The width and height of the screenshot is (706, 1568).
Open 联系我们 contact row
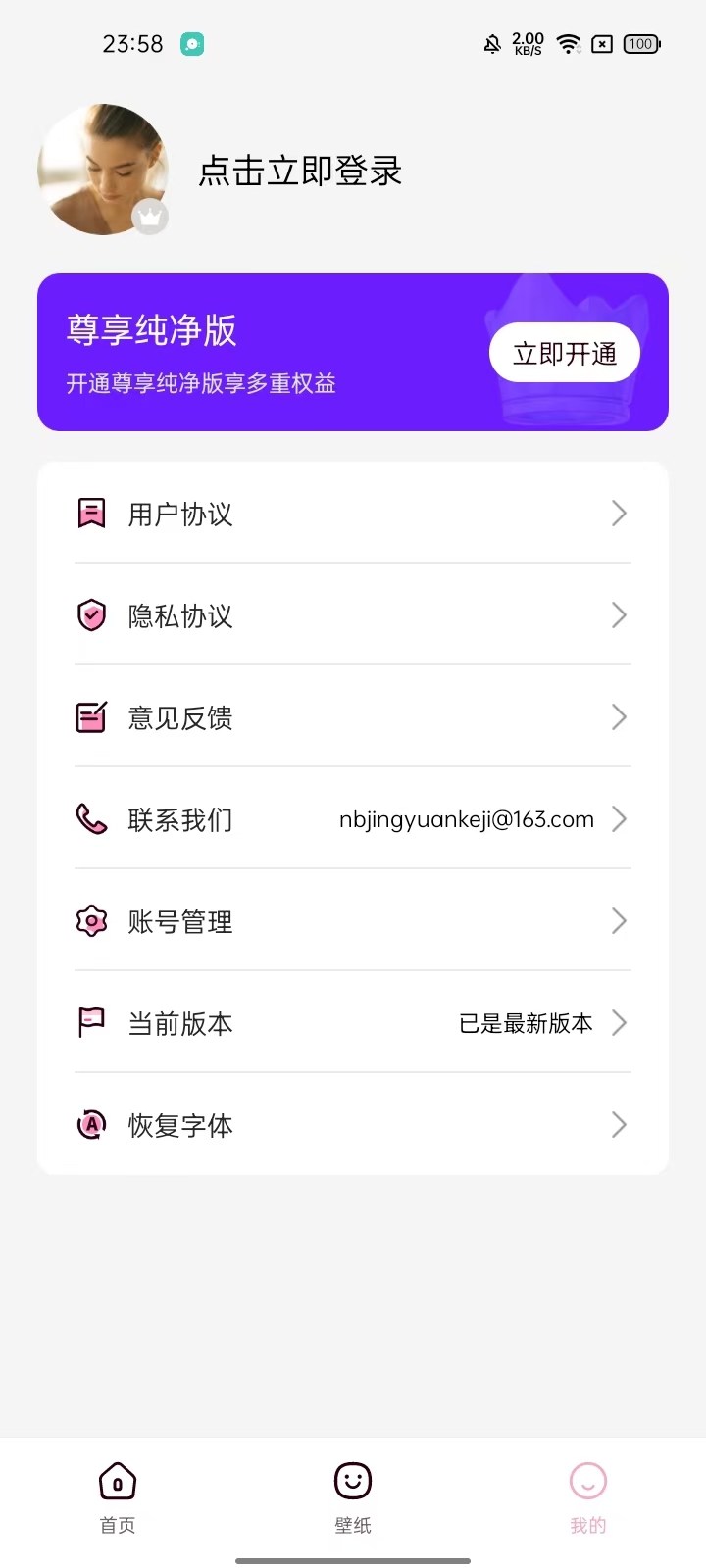[353, 818]
